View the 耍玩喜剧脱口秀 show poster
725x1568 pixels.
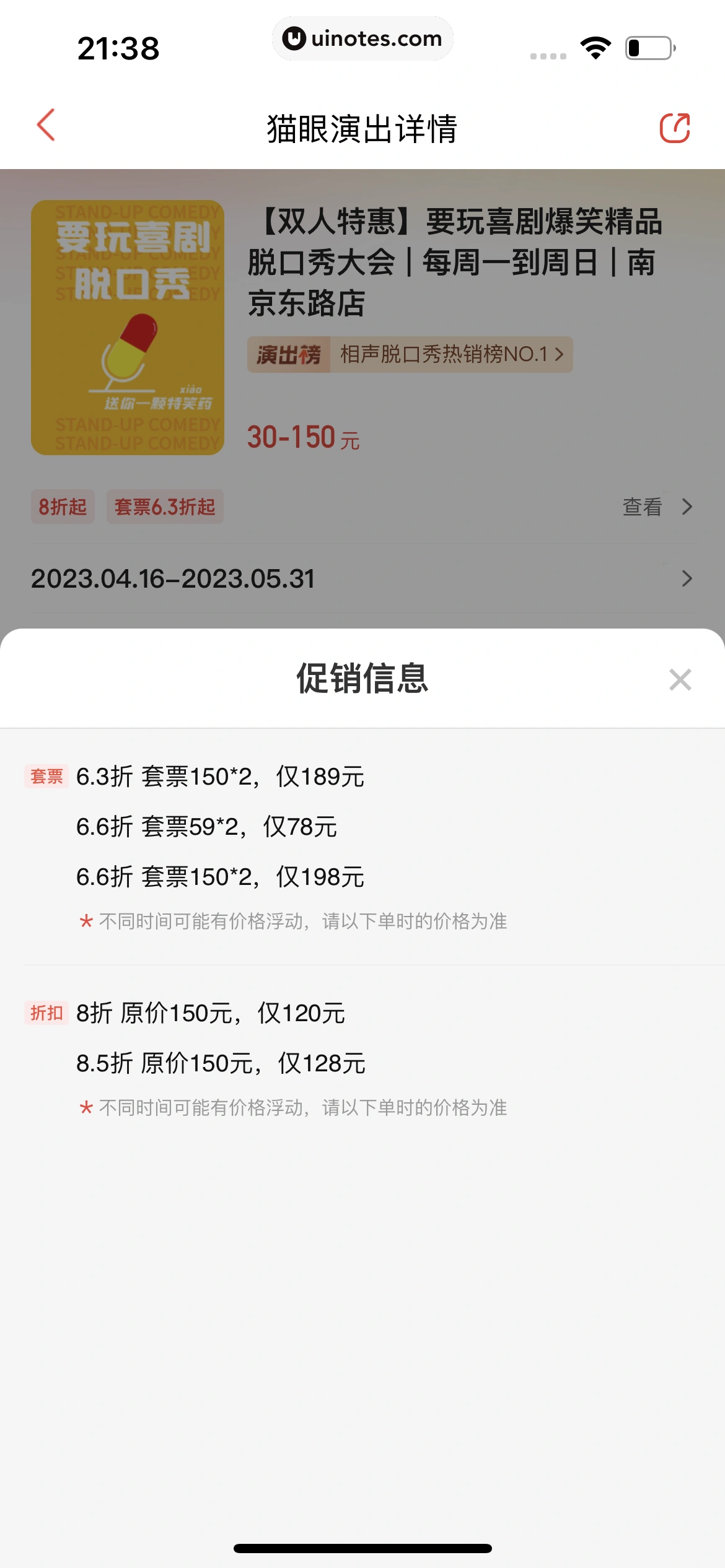128,328
